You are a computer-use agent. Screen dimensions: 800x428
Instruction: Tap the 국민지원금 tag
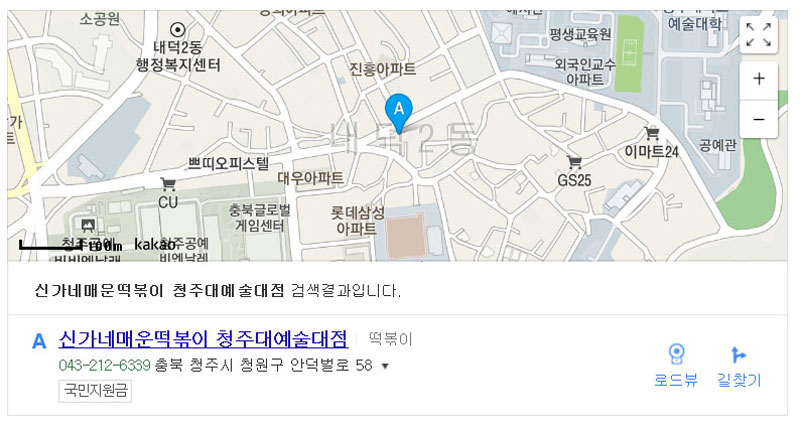point(96,391)
